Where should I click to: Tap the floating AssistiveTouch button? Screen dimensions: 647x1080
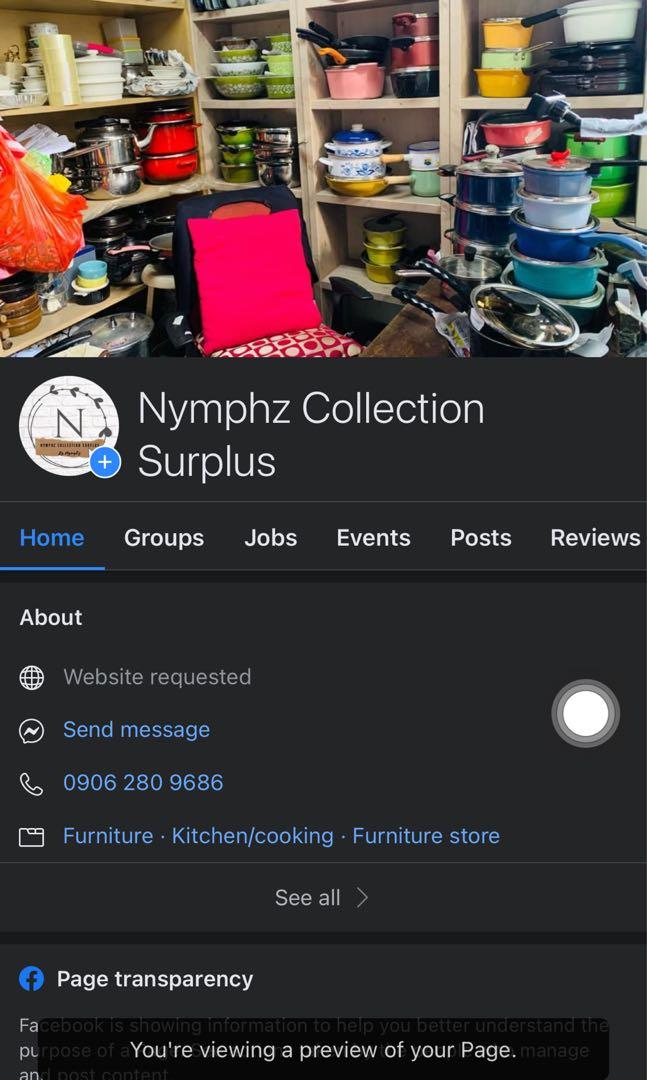586,714
